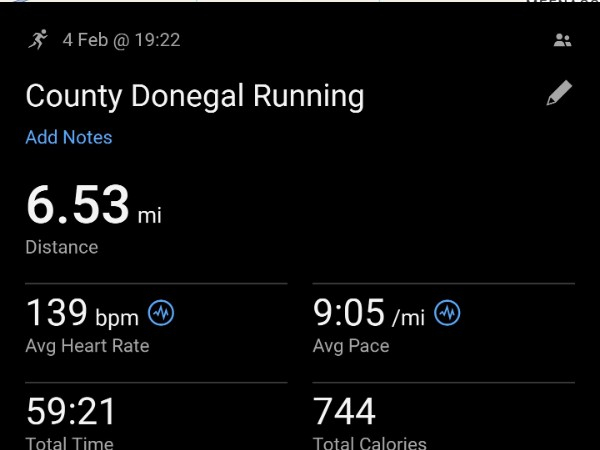This screenshot has height=450, width=600.
Task: Edit the activity name with the pencil icon
Action: point(559,95)
